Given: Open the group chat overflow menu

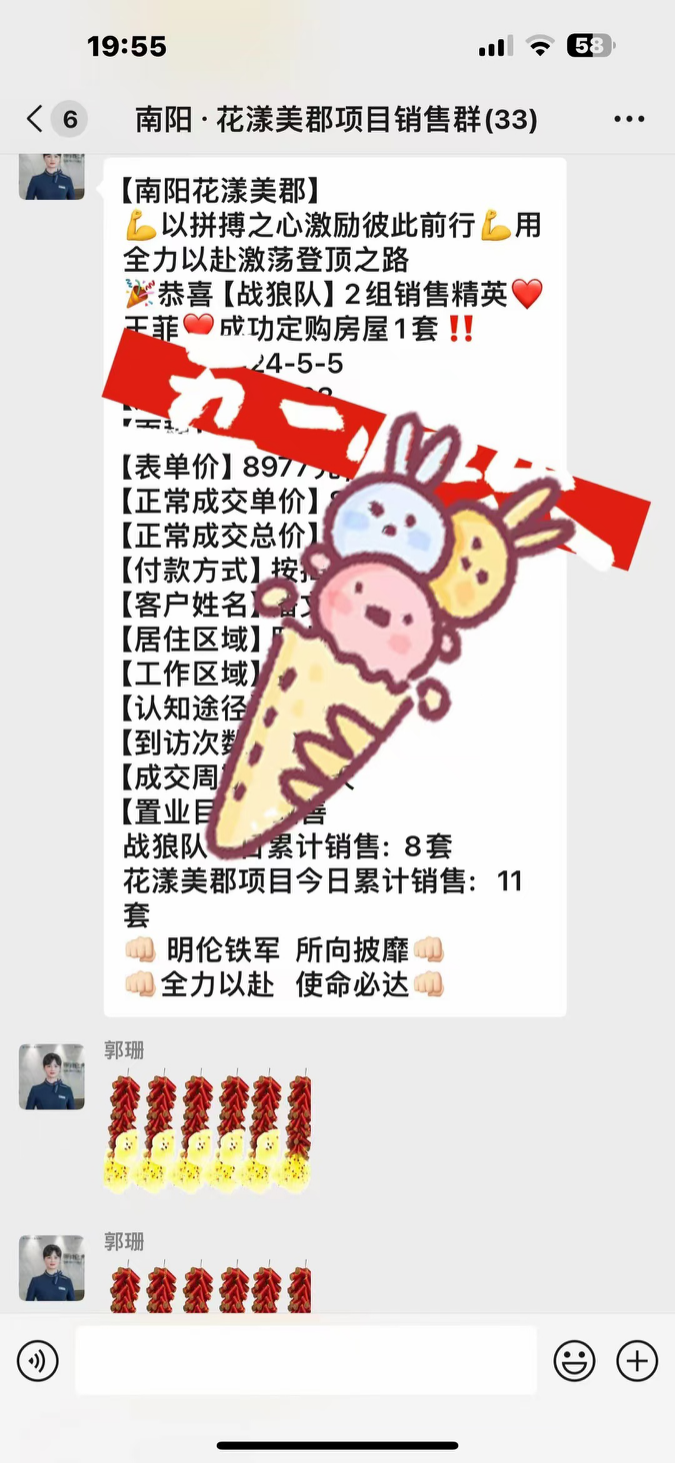Looking at the screenshot, I should (629, 120).
